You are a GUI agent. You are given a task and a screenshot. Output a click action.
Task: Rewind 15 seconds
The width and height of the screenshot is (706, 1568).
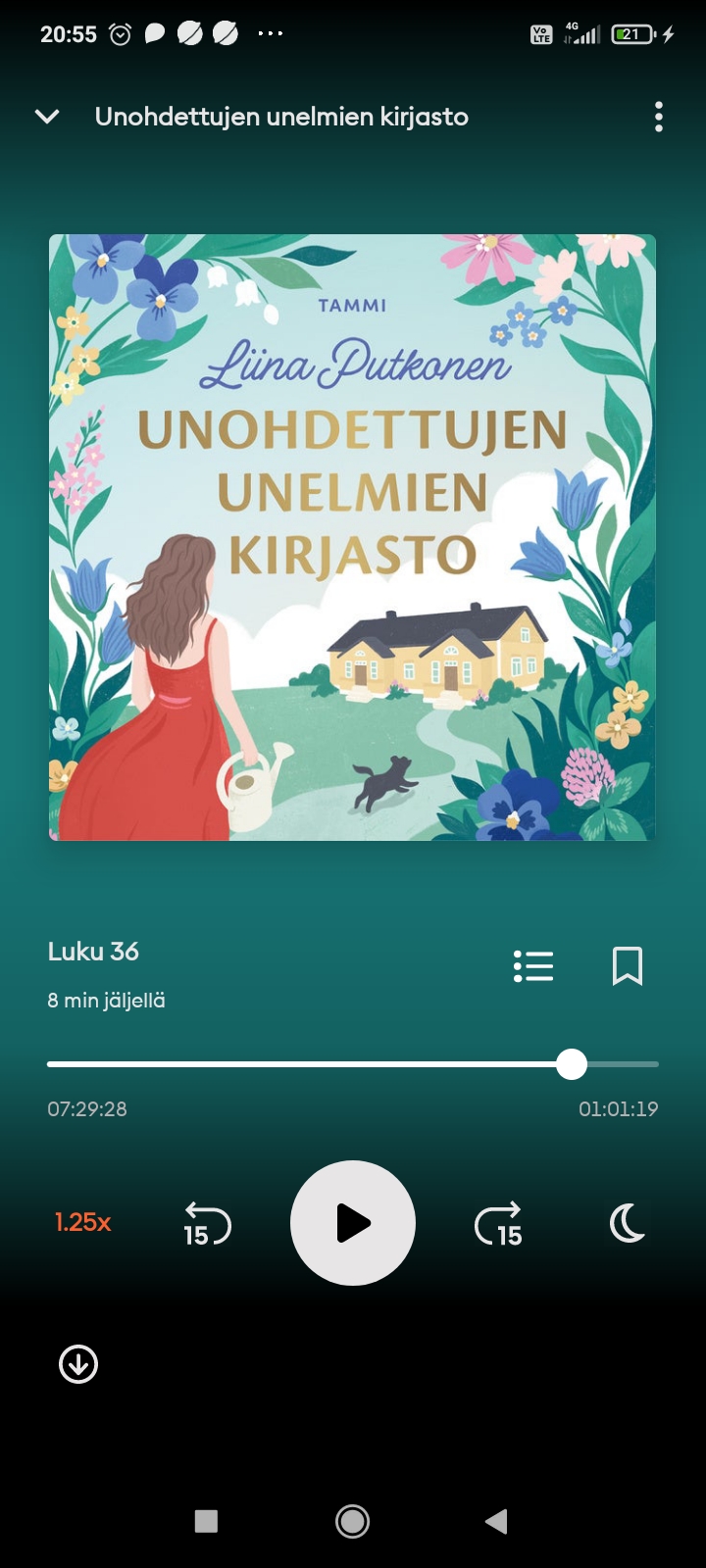(x=206, y=1224)
